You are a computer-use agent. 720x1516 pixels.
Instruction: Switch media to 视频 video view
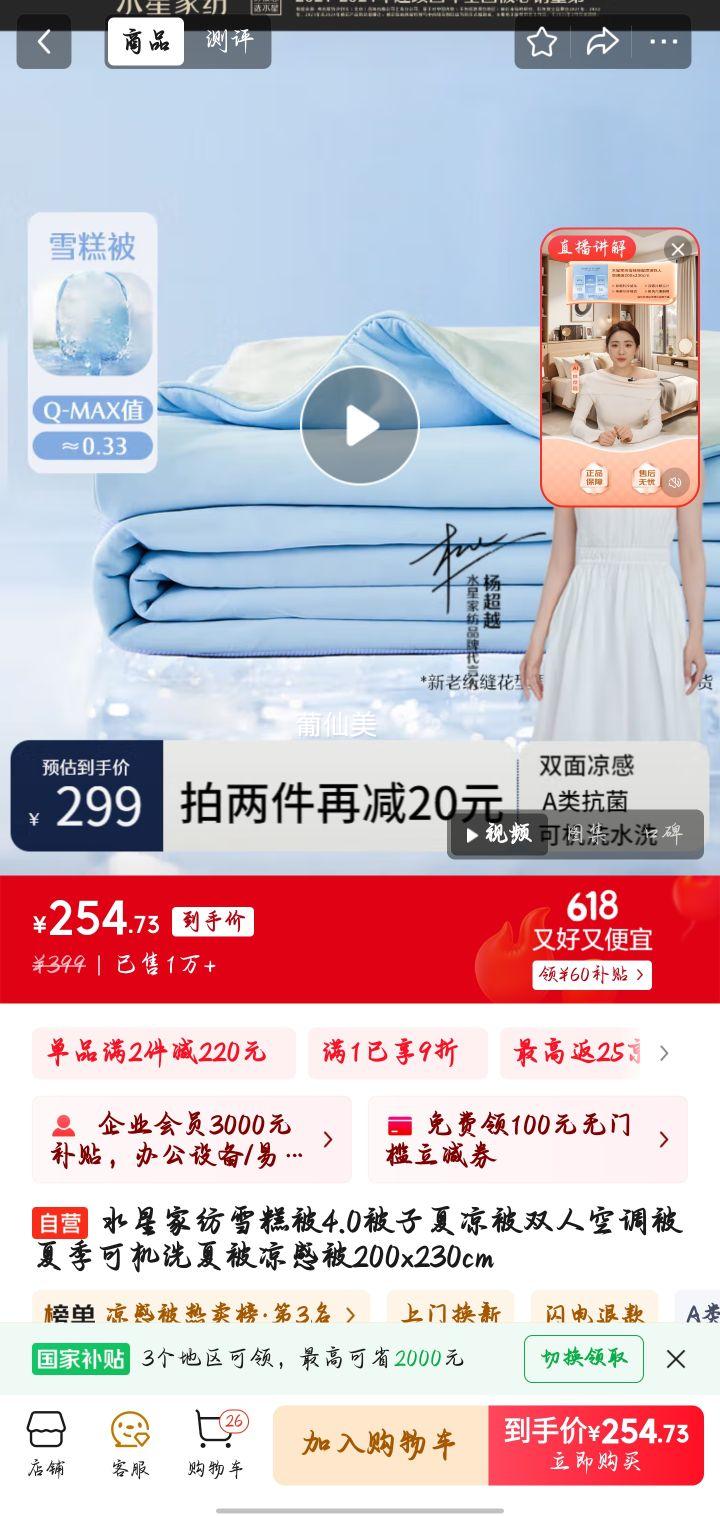[496, 833]
